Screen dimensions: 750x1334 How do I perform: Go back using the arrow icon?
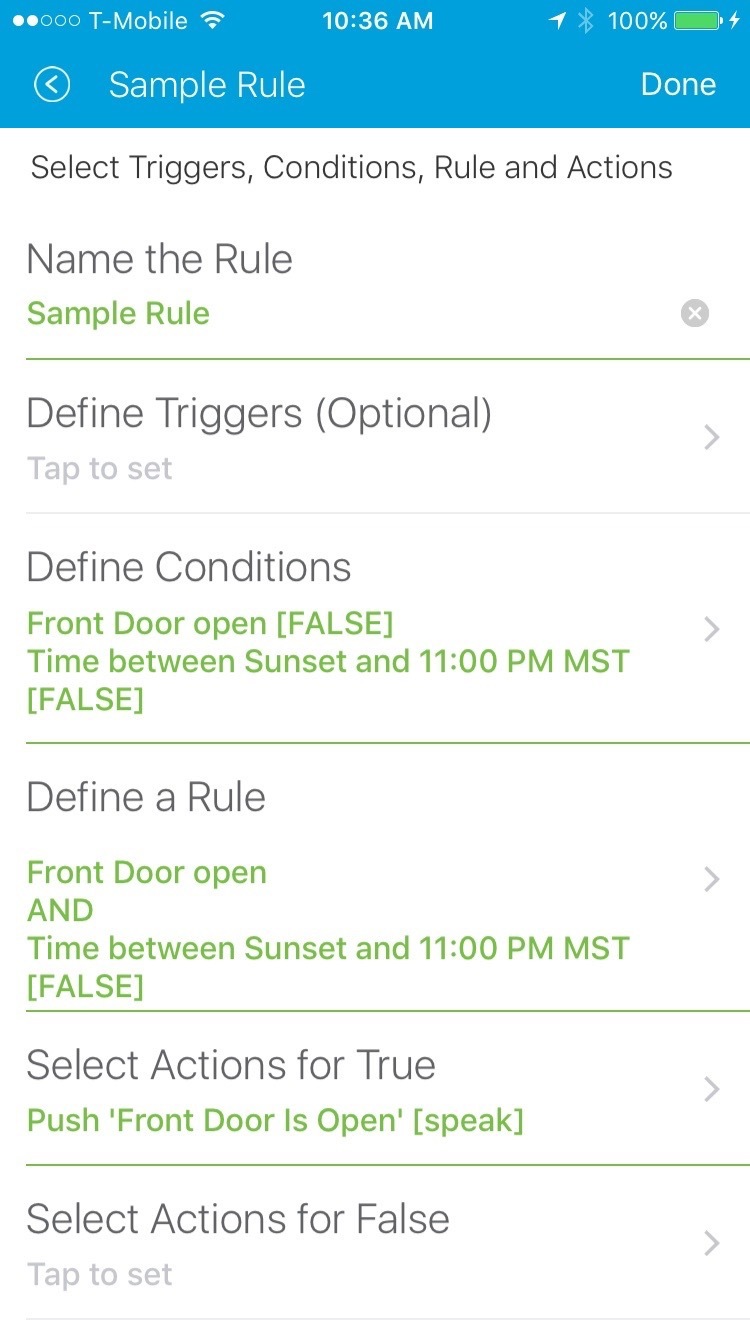pyautogui.click(x=52, y=85)
